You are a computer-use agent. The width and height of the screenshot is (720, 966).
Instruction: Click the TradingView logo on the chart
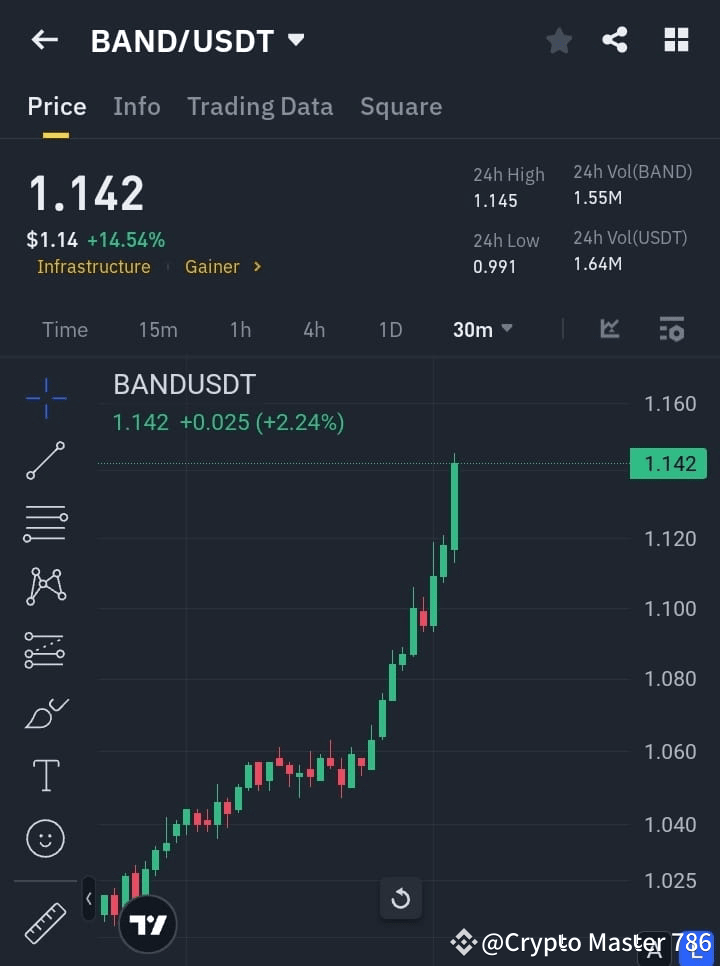(x=148, y=923)
